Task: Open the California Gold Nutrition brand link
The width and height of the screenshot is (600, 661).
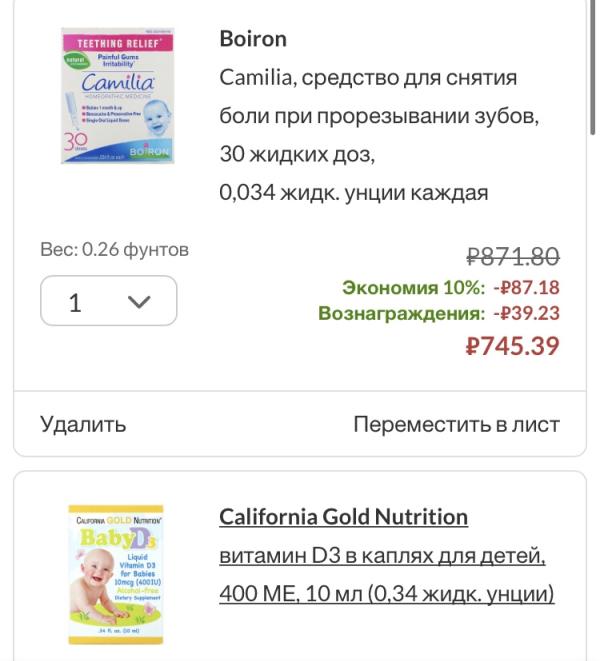Action: point(343,517)
